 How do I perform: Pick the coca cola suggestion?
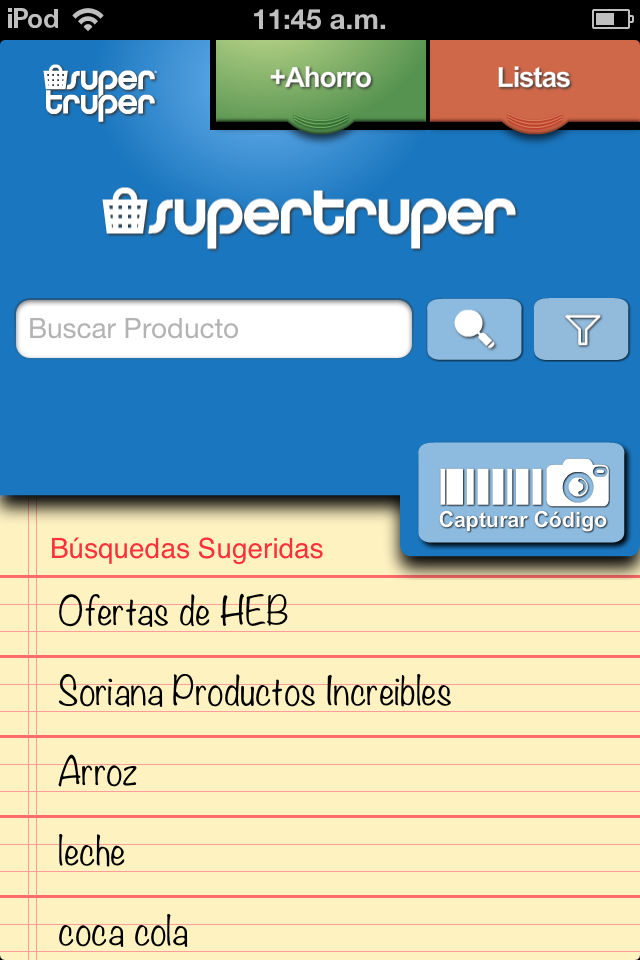pyautogui.click(x=123, y=934)
